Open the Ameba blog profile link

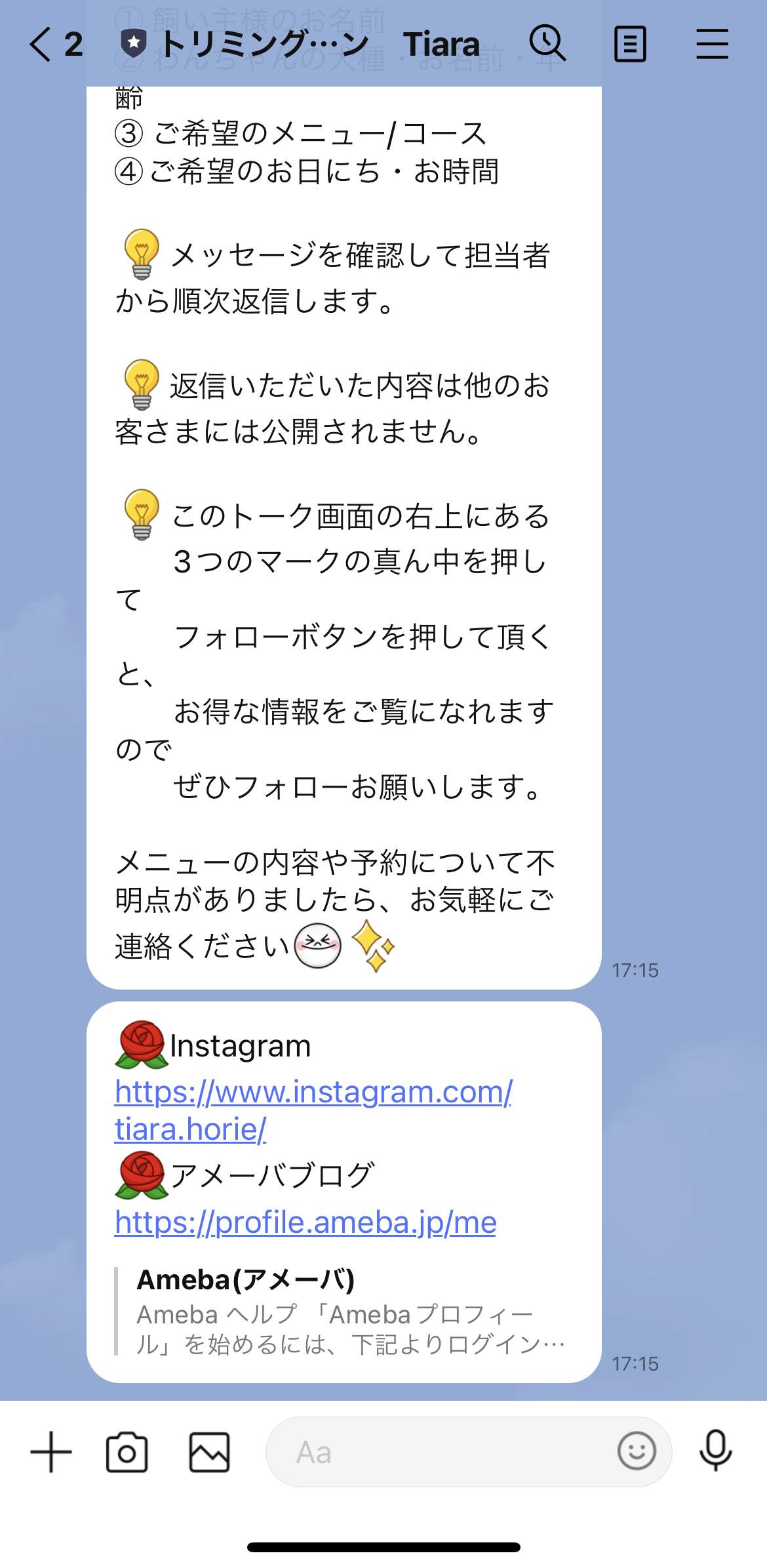[305, 1221]
